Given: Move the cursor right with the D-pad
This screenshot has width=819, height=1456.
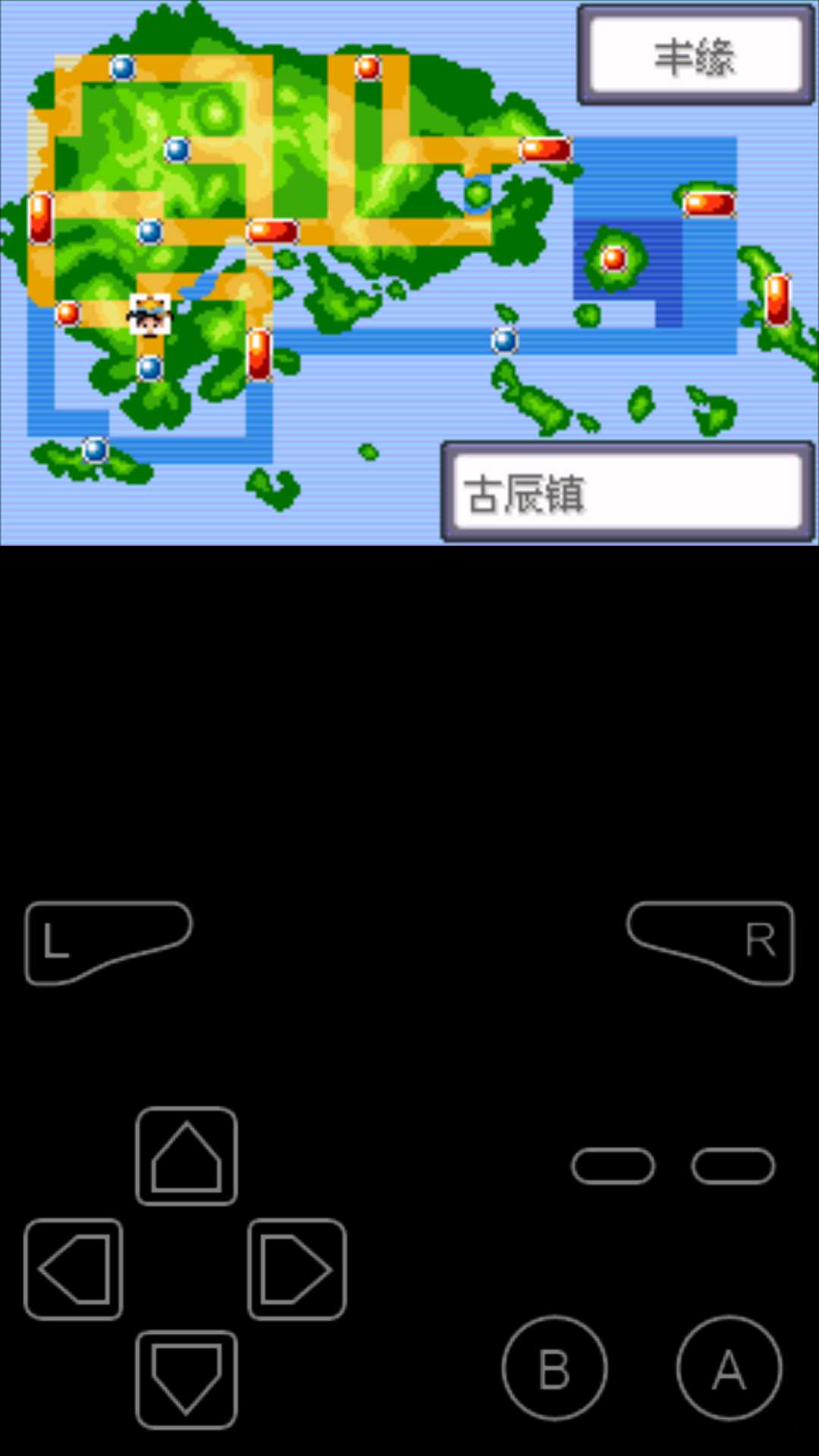Looking at the screenshot, I should (297, 1269).
